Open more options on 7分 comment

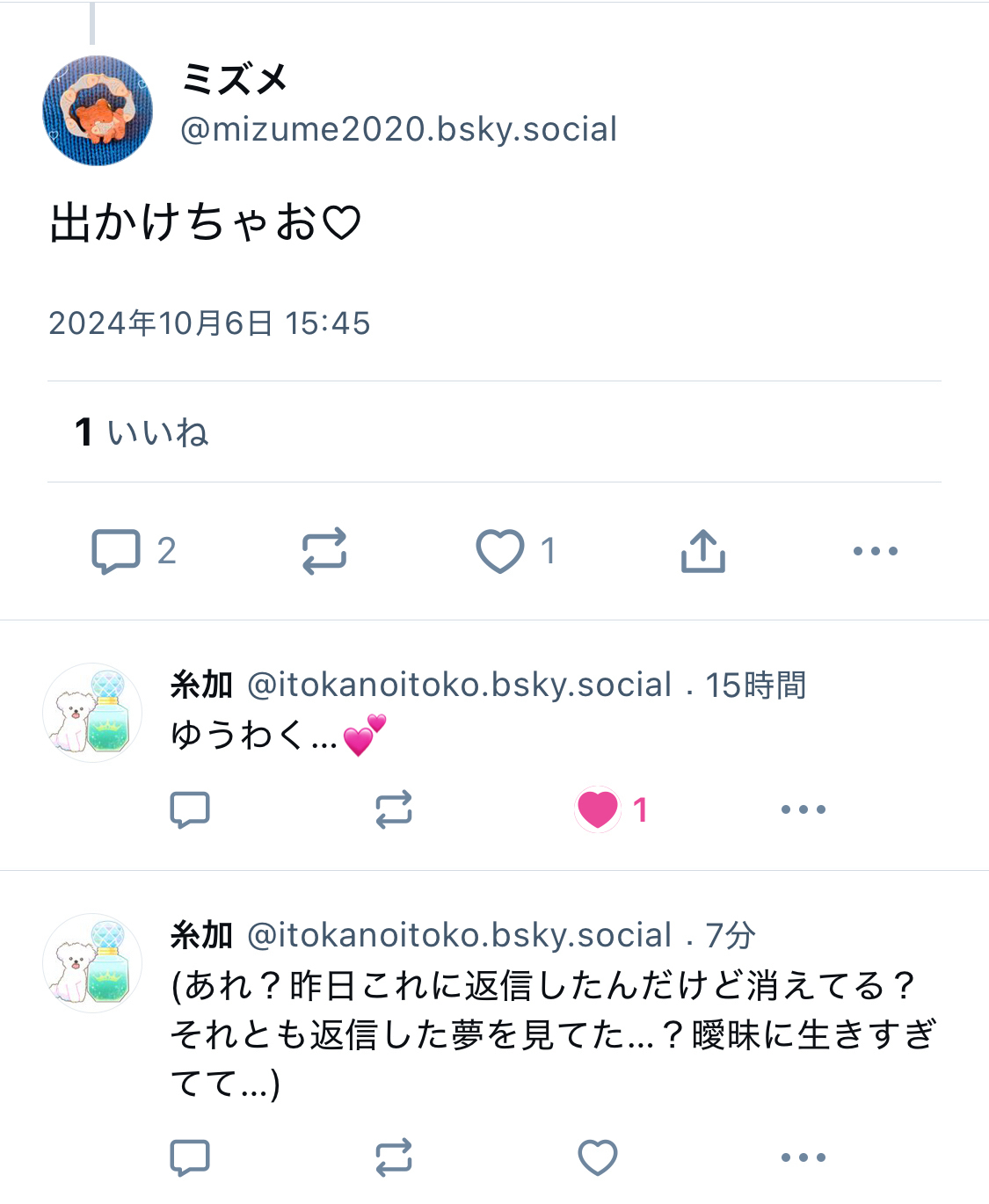pyautogui.click(x=803, y=1157)
